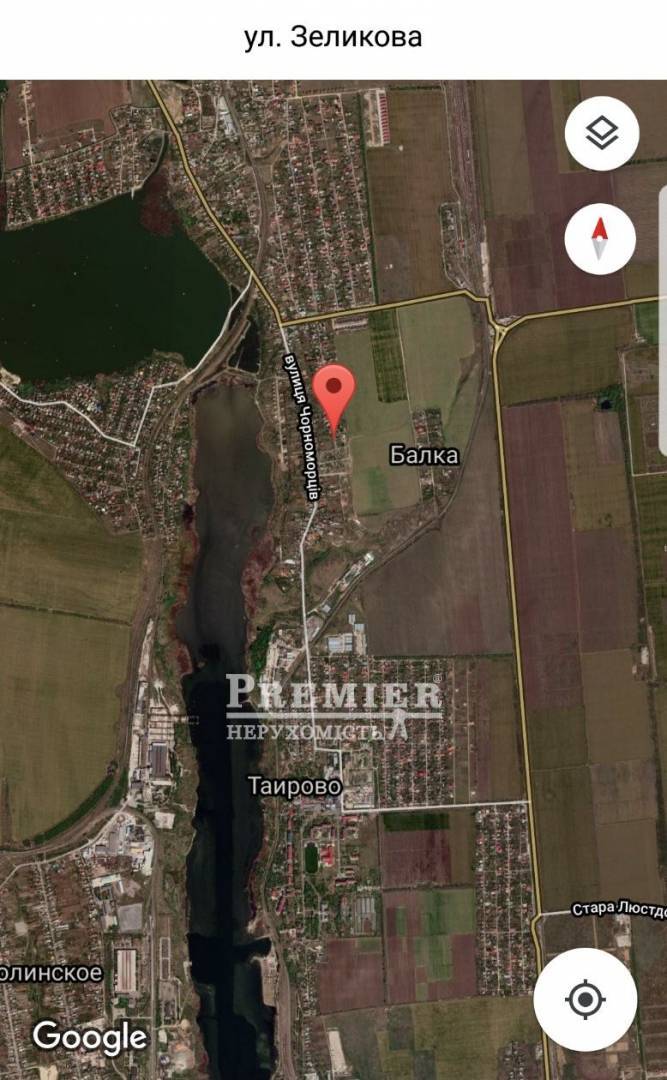
Task: Tap the compass to reset north
Action: [600, 239]
